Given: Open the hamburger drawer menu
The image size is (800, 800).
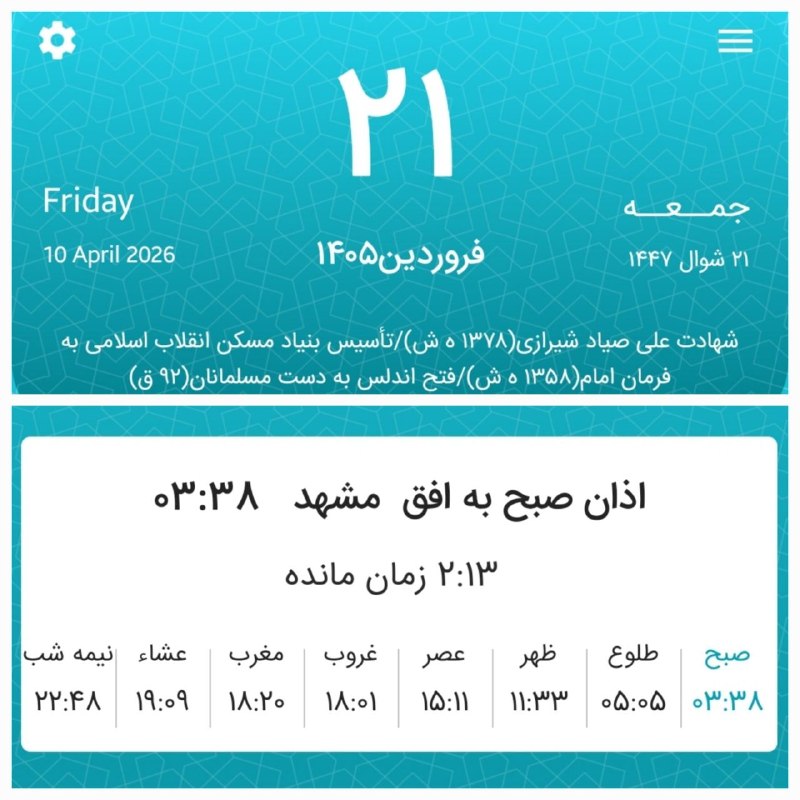Looking at the screenshot, I should pyautogui.click(x=735, y=41).
